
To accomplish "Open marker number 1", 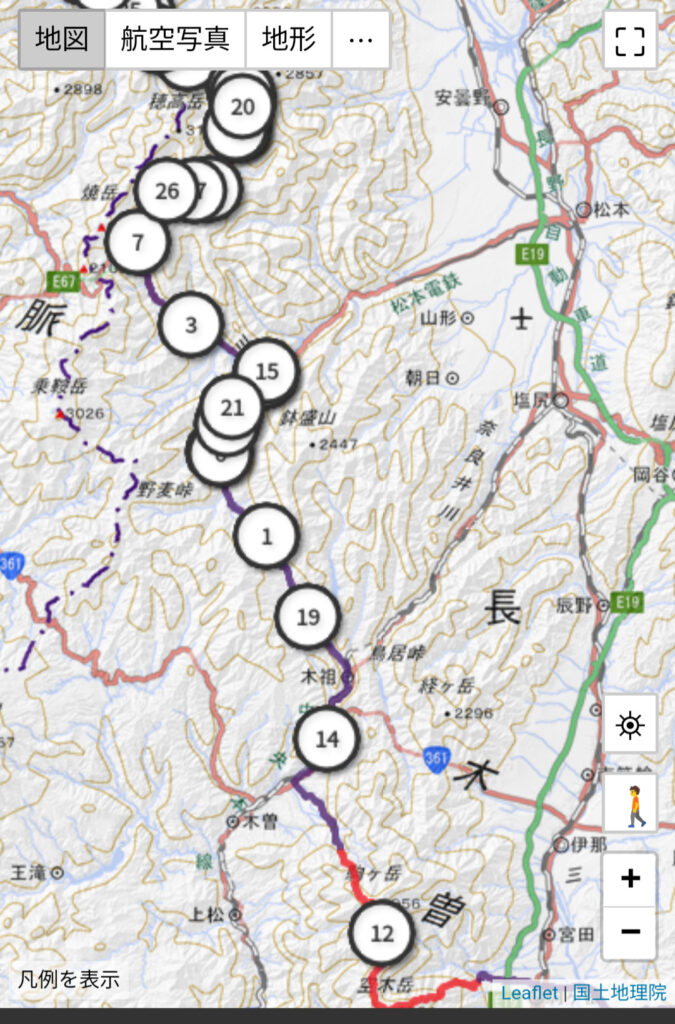I will point(266,536).
